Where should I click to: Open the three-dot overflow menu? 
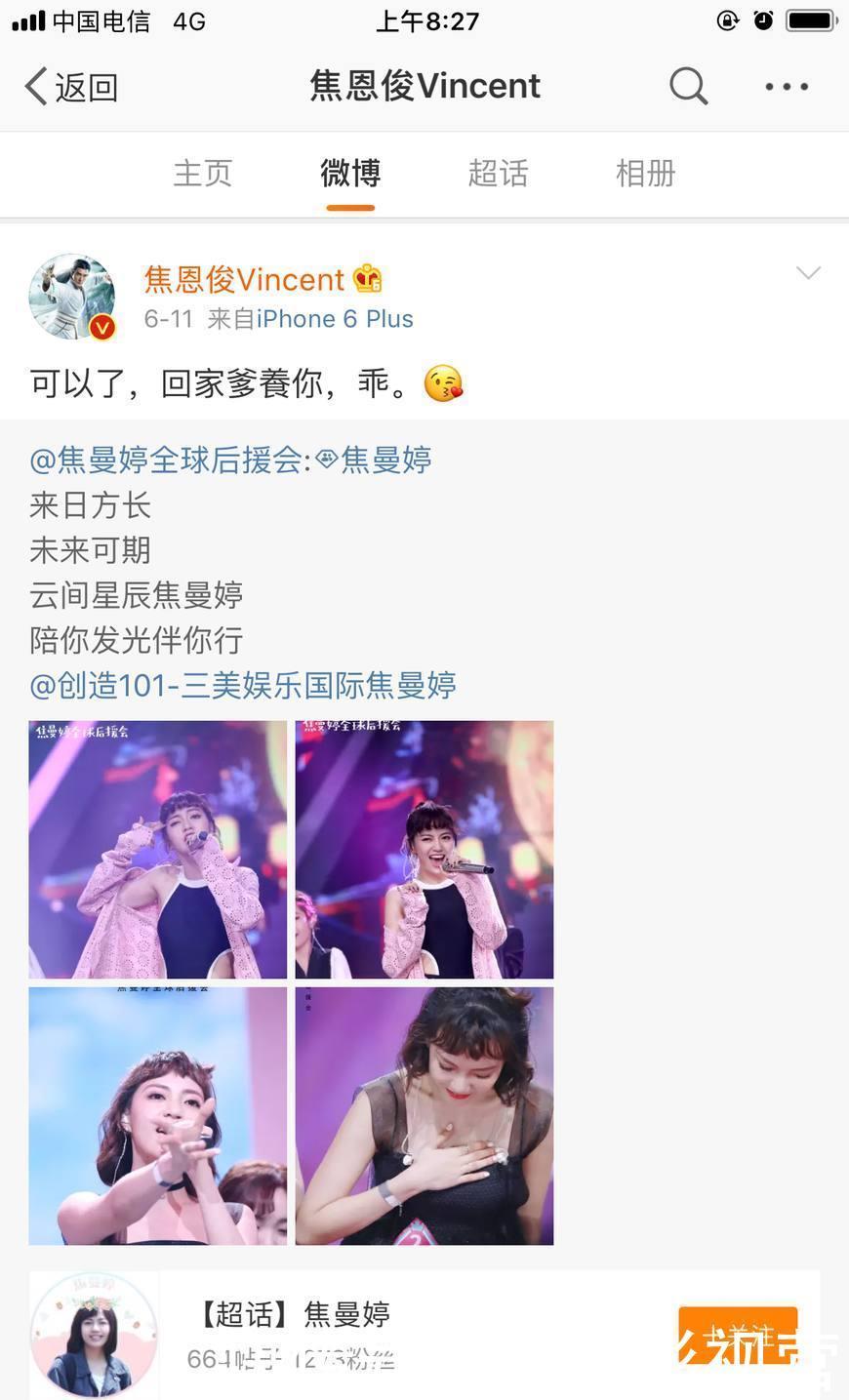tap(787, 87)
